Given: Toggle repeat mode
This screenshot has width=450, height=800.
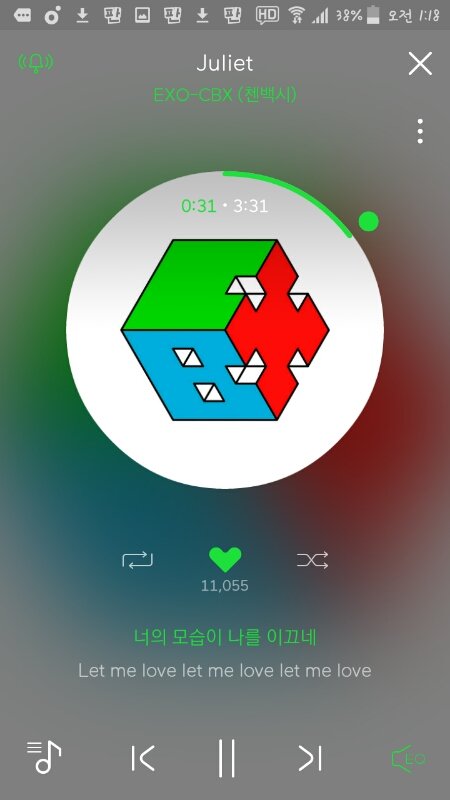Looking at the screenshot, I should tap(137, 560).
